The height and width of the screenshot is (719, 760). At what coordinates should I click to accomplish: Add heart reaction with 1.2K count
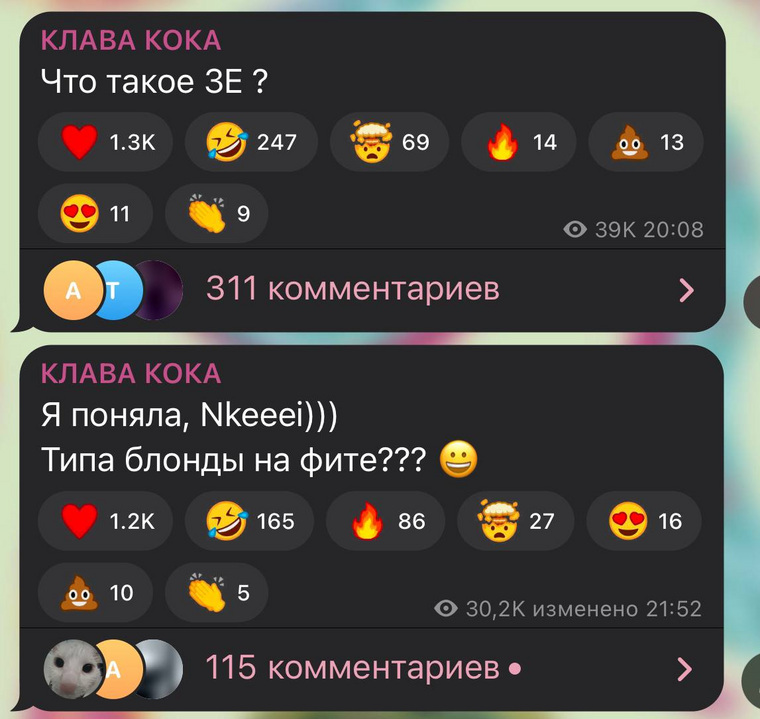tap(105, 521)
